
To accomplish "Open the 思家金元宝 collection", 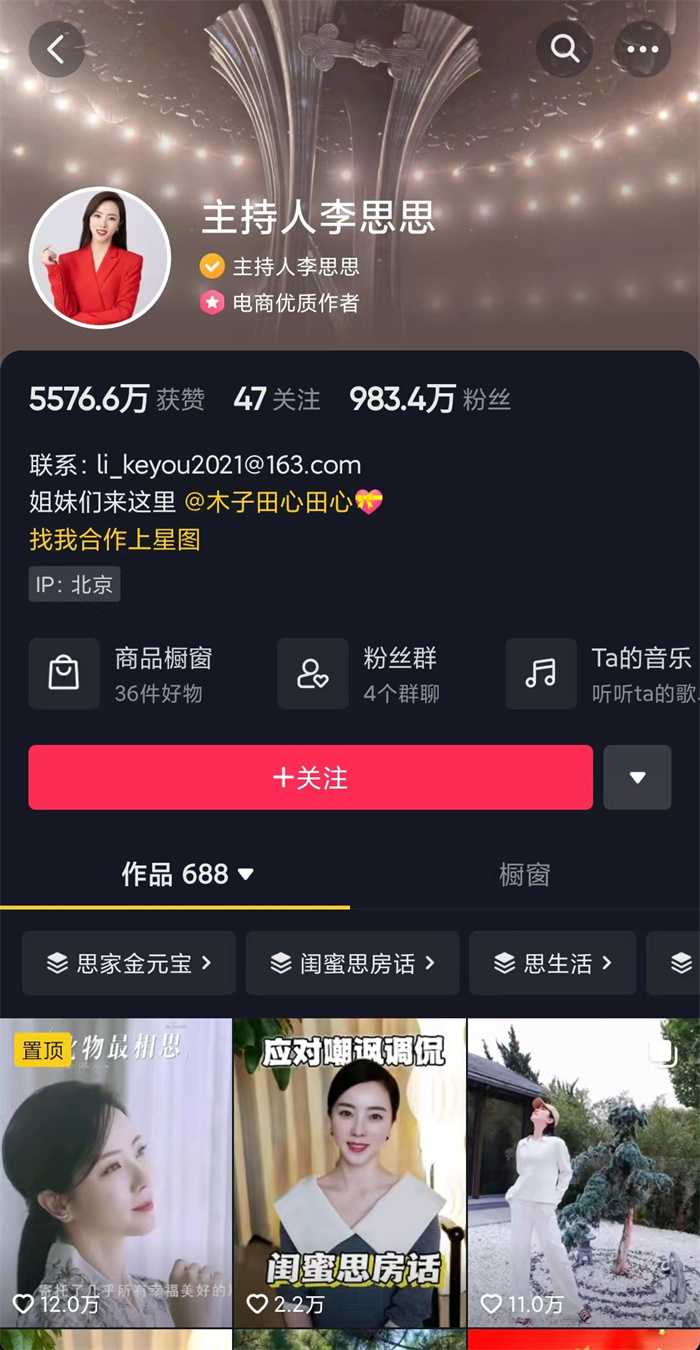I will (129, 963).
